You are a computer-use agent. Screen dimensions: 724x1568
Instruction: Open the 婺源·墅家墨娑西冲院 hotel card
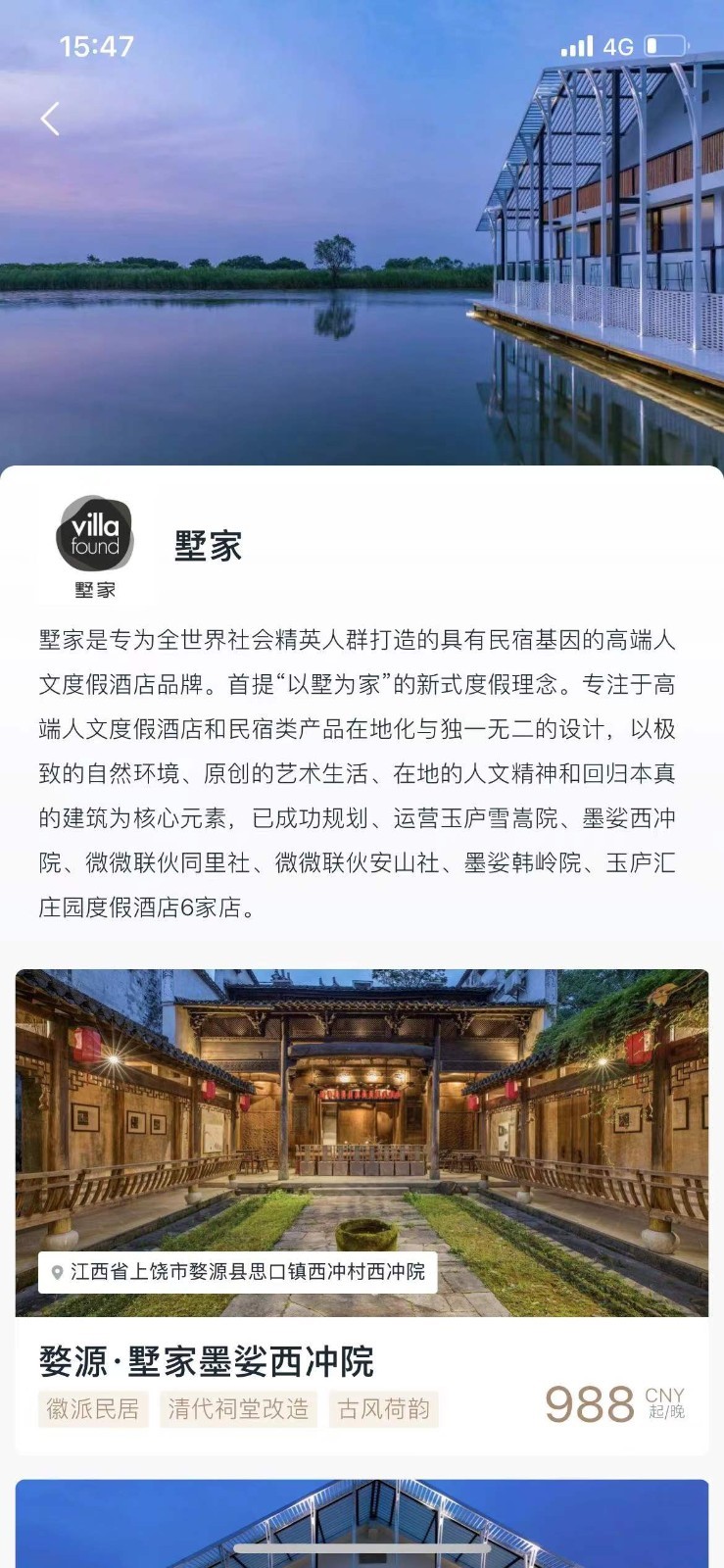(362, 1211)
